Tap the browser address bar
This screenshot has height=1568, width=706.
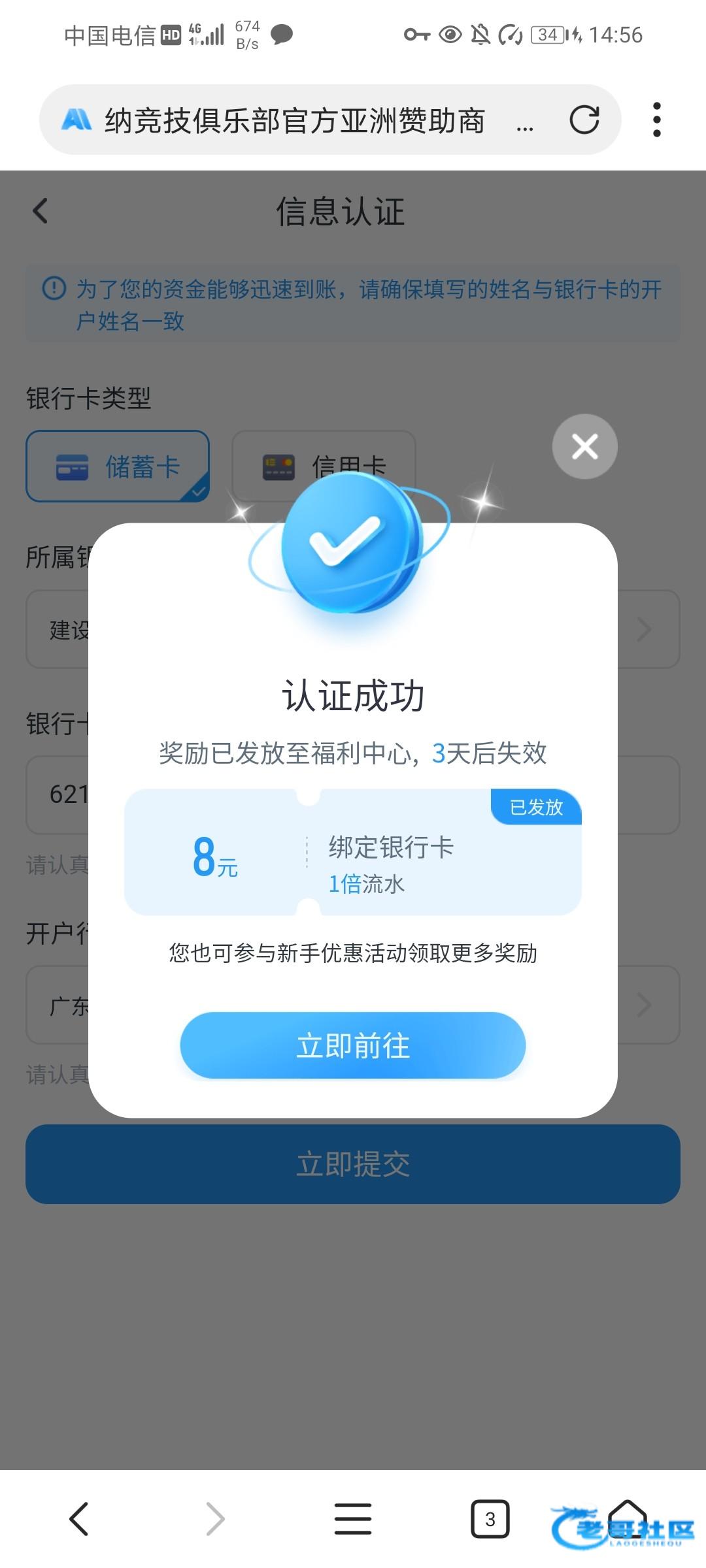tap(294, 120)
